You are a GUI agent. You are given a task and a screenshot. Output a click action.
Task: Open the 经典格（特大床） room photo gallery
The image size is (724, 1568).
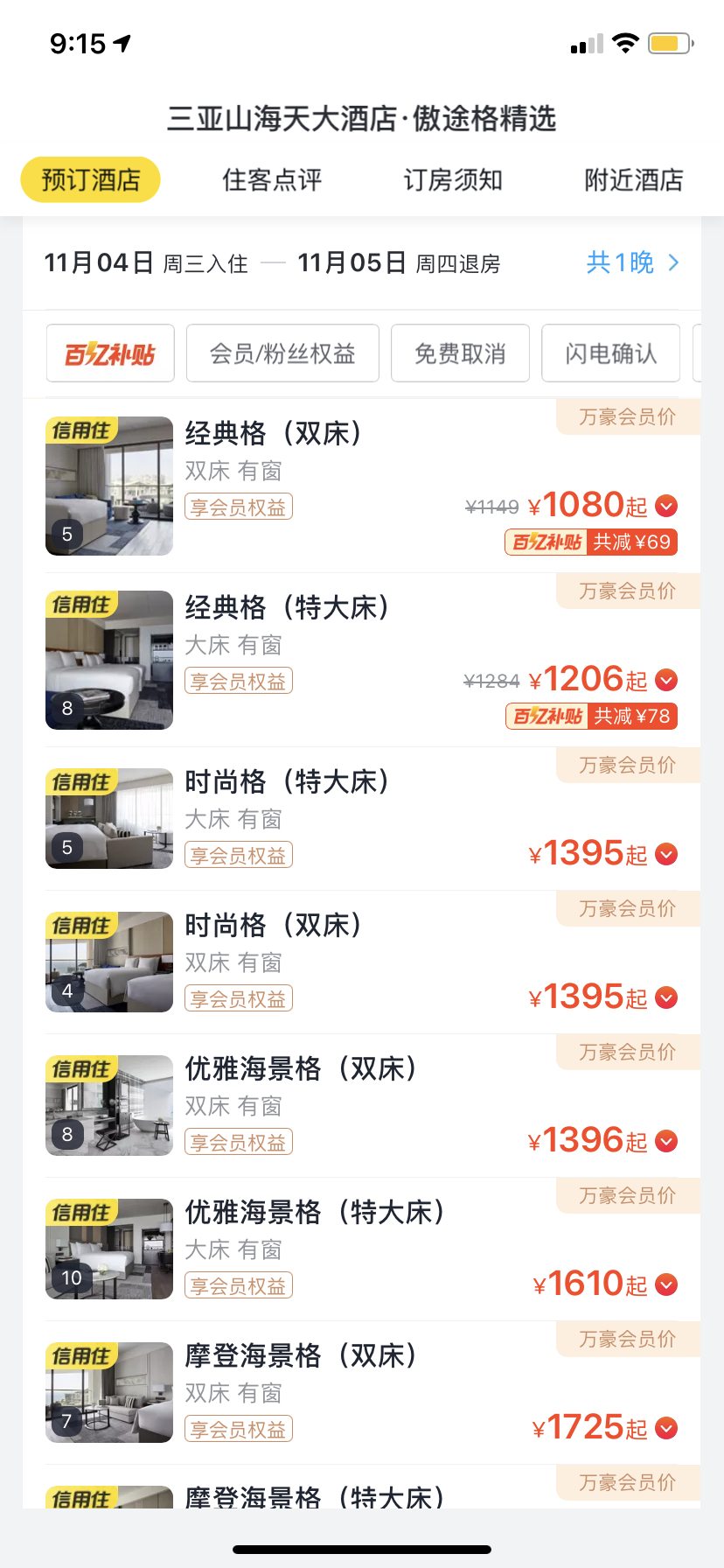(x=109, y=660)
